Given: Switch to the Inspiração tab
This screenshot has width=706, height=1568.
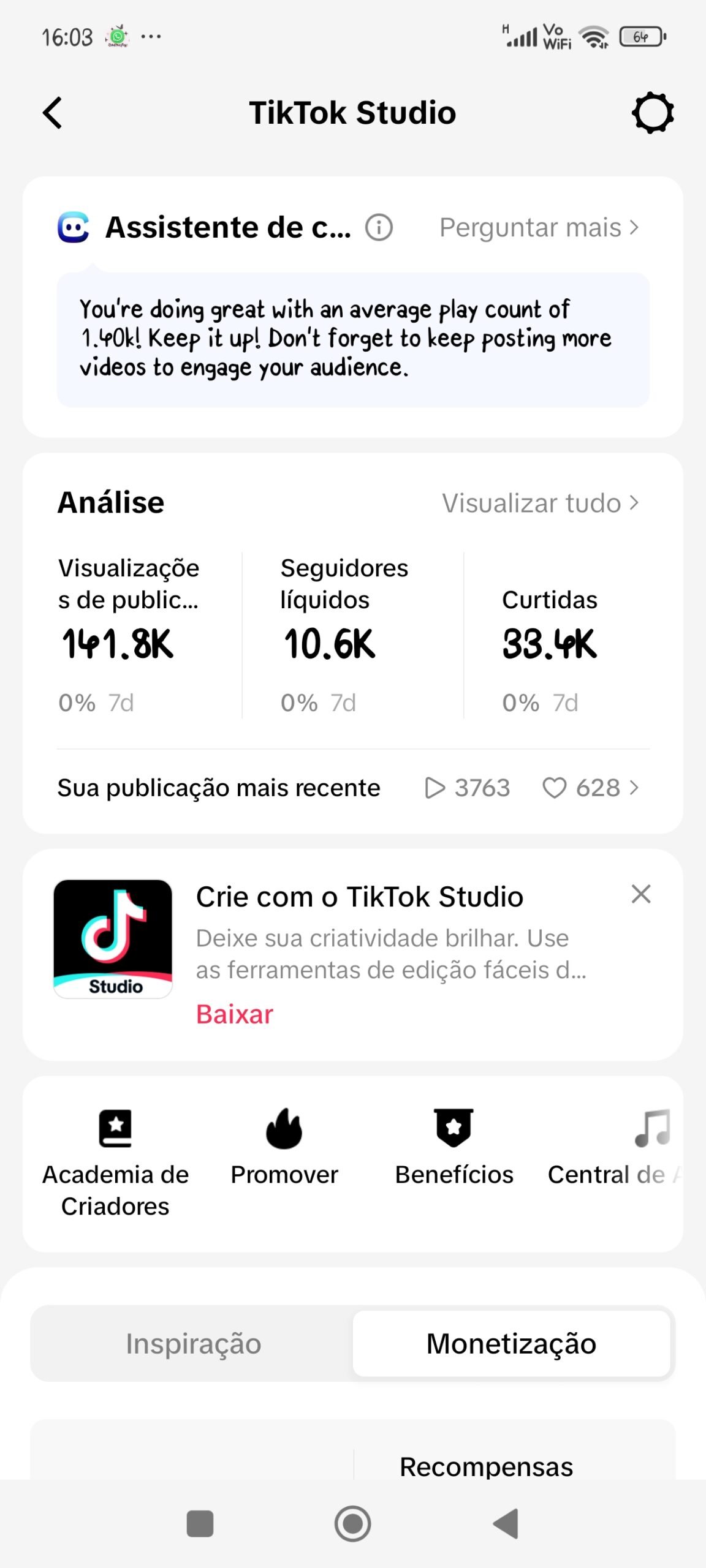Looking at the screenshot, I should coord(193,1344).
